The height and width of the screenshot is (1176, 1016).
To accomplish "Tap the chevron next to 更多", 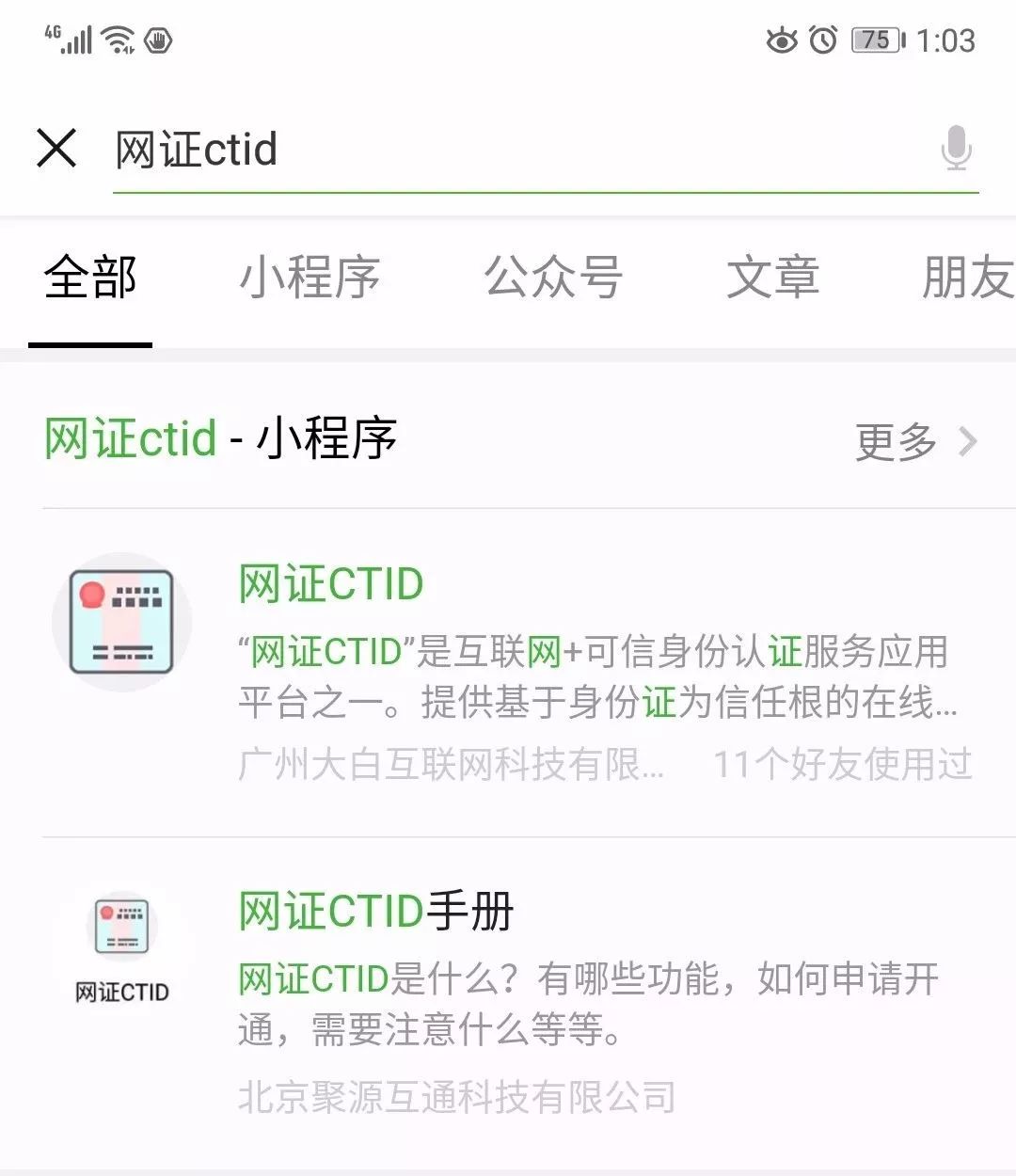I will click(971, 441).
